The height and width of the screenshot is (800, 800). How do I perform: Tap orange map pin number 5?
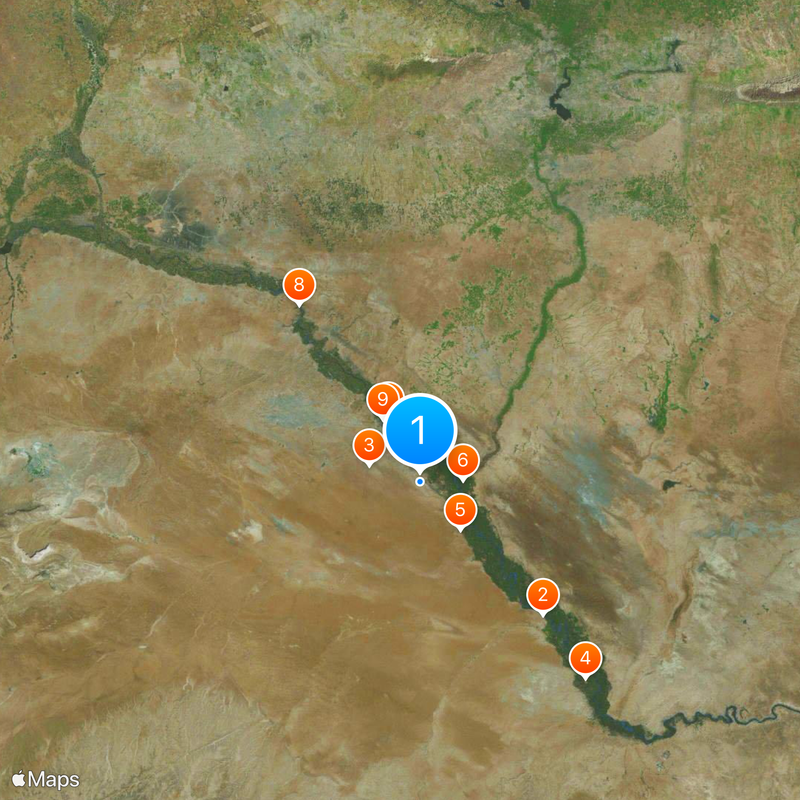(460, 510)
